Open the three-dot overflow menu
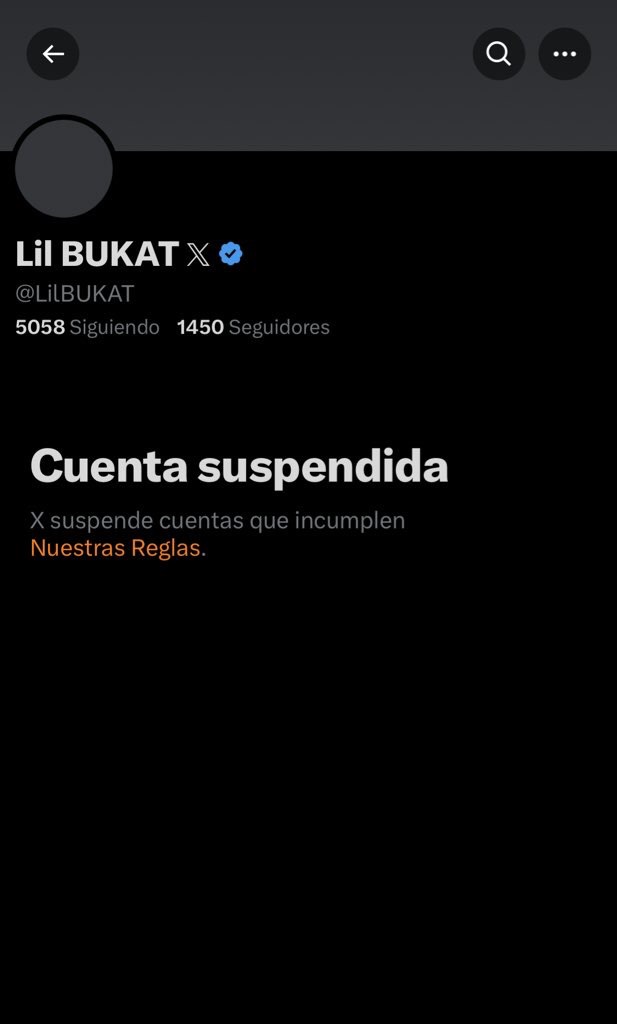 pos(564,54)
